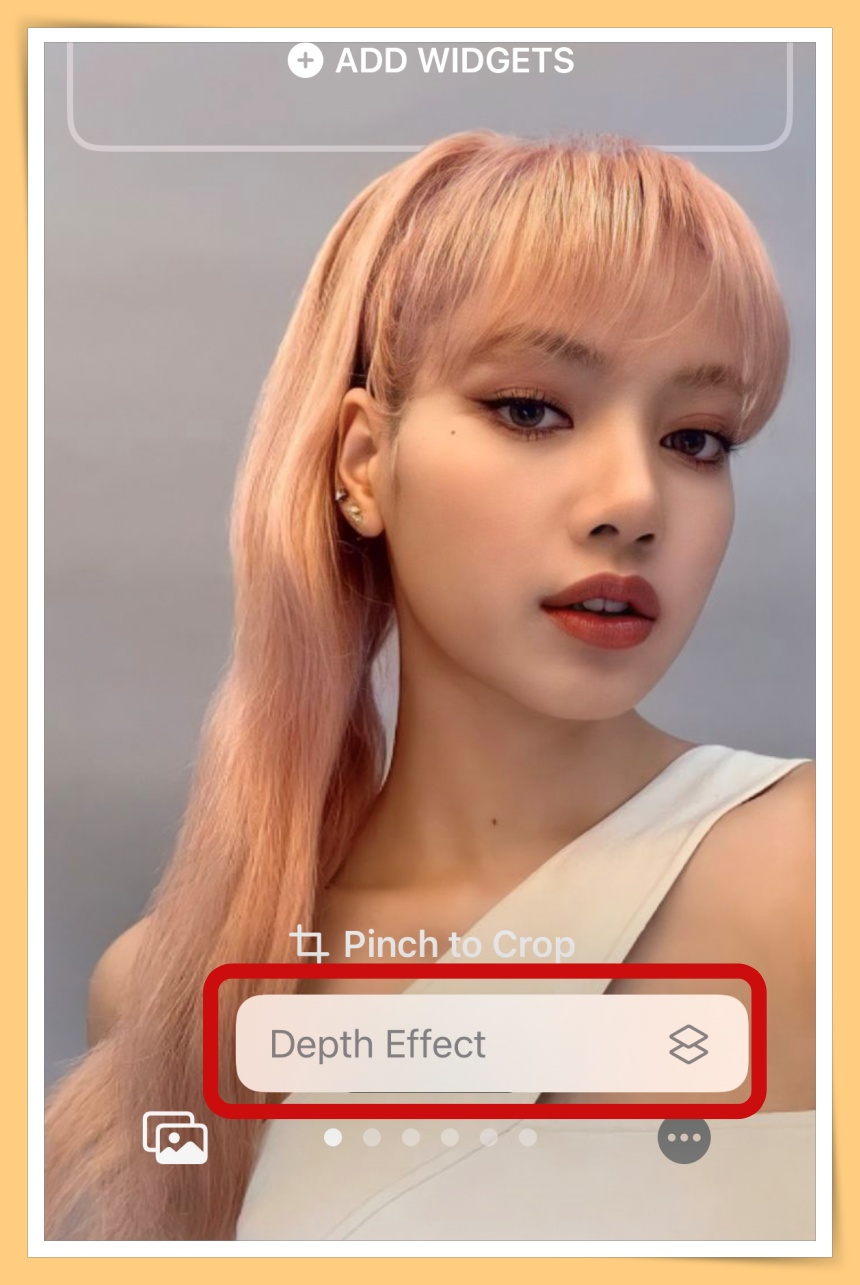
Task: Open the photo library picker icon
Action: (x=175, y=1137)
